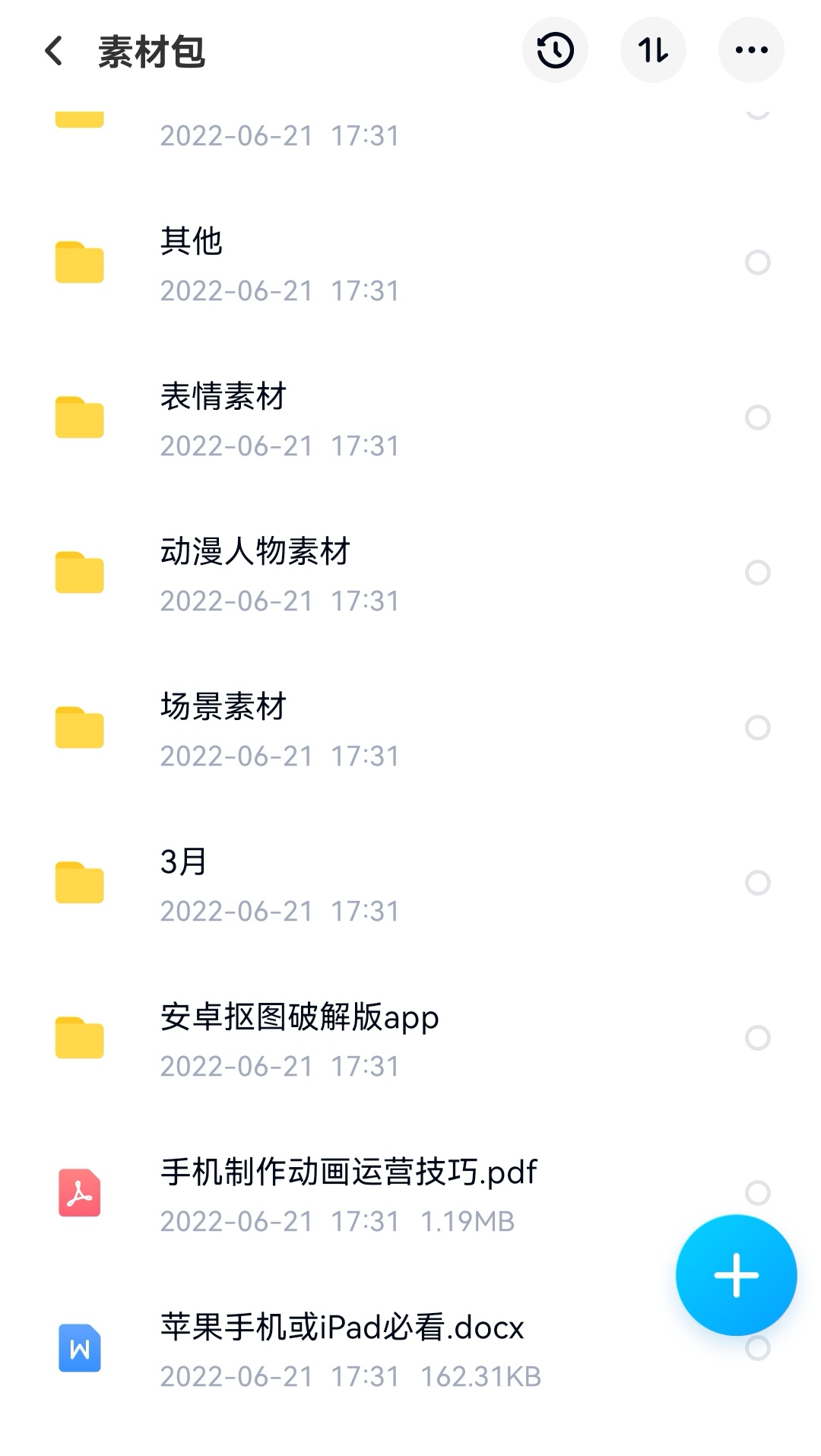Open the 表情素材 folder

(x=410, y=418)
